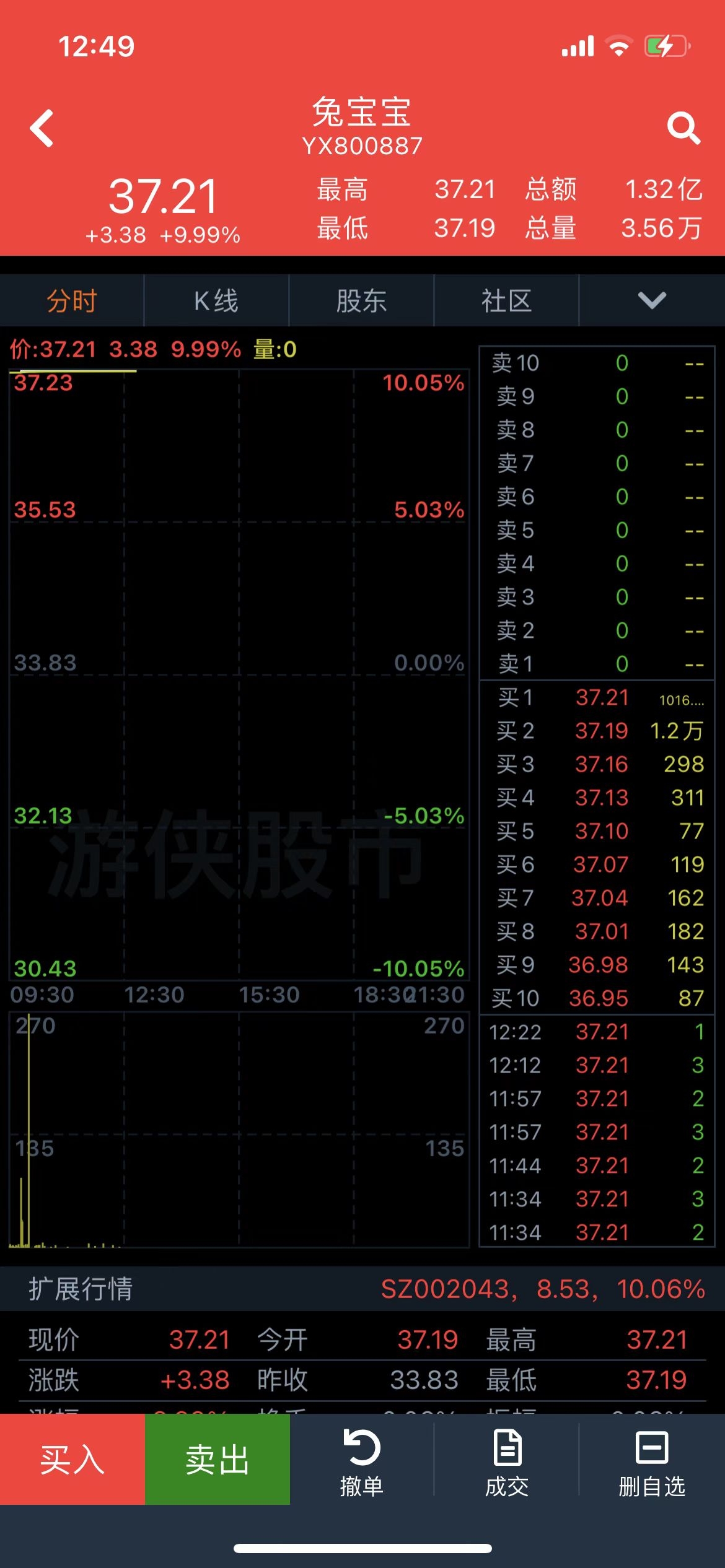Tap the 买入 buy button
This screenshot has height=1568, width=725.
pos(72,1459)
